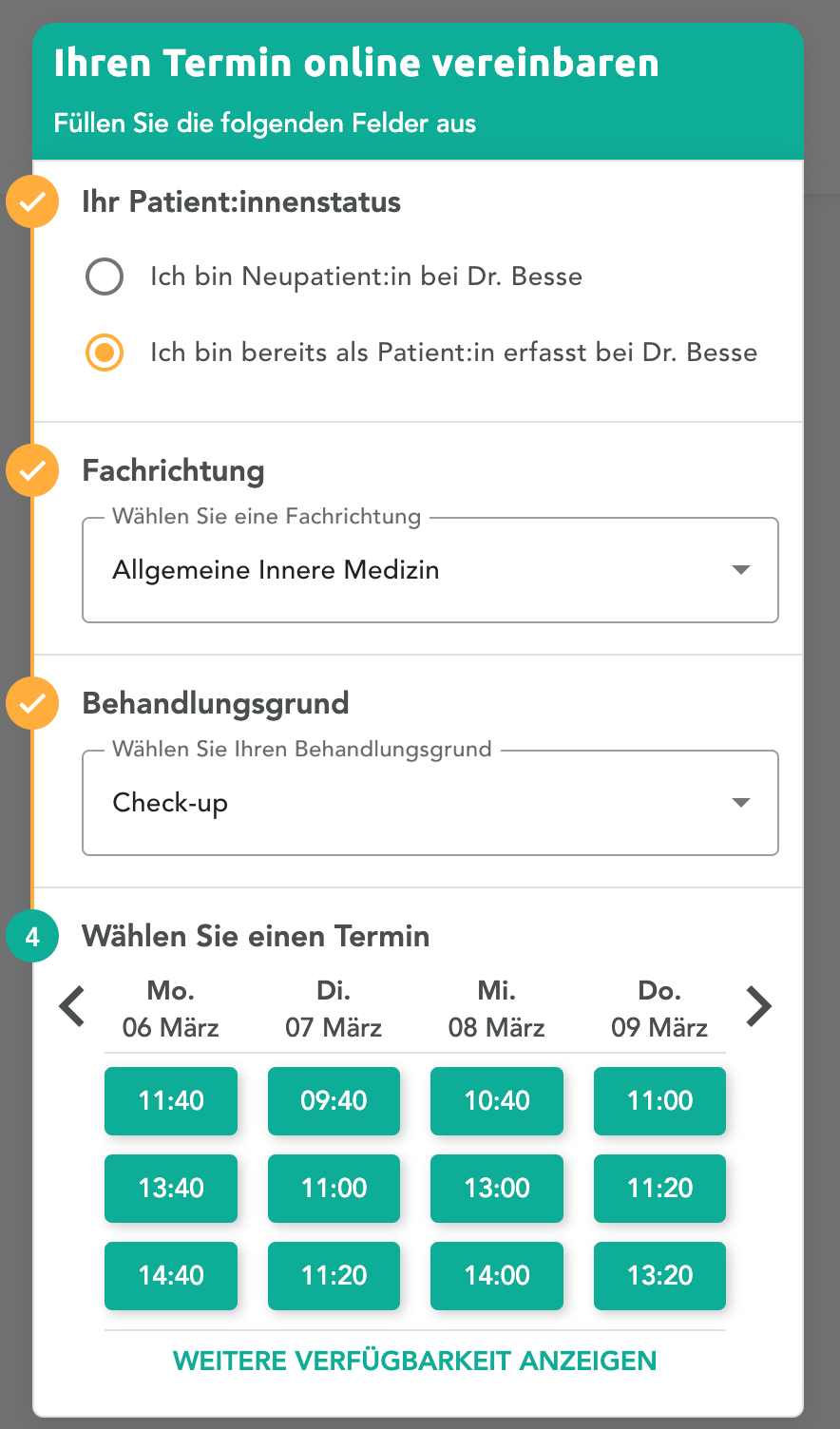Go to previous dates with left arrow
840x1429 pixels.
pyautogui.click(x=73, y=1006)
